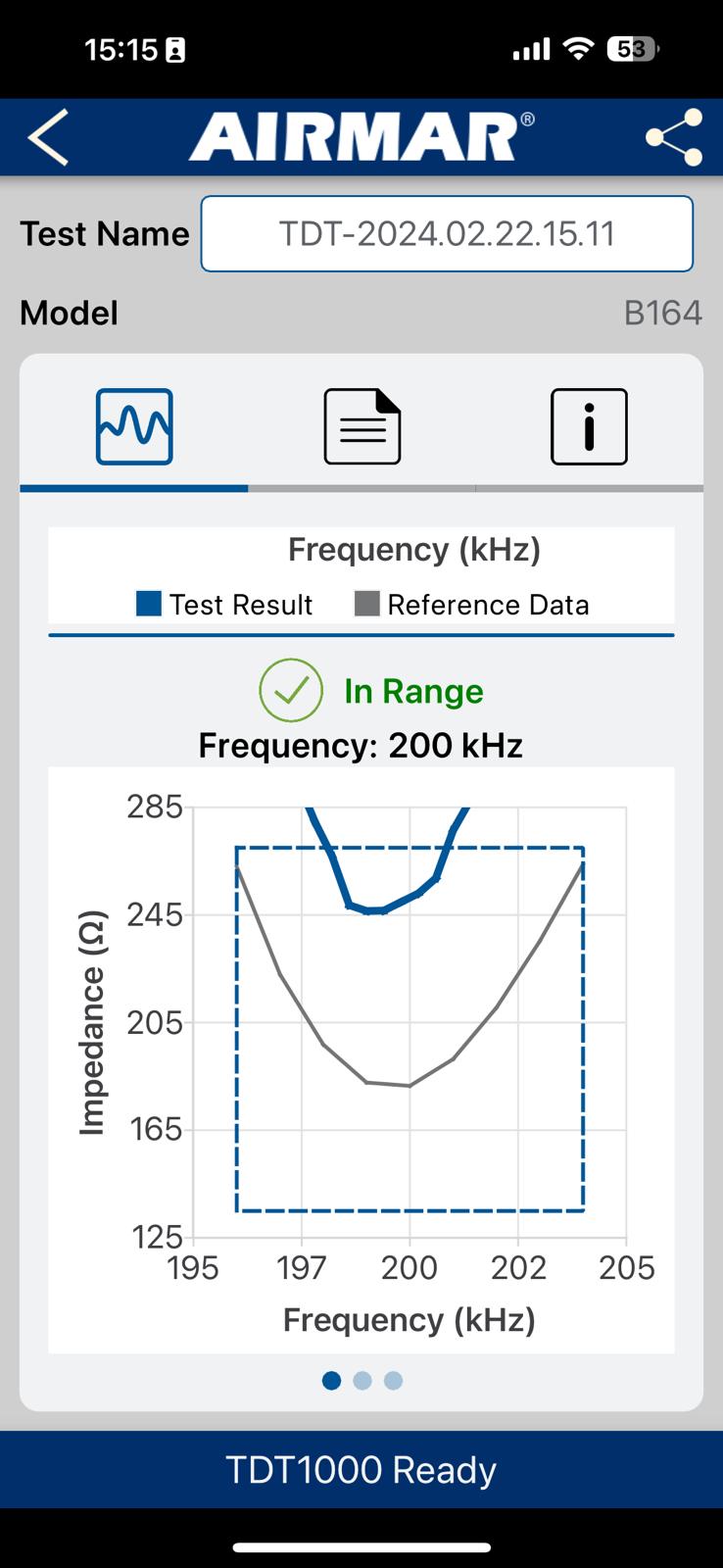The width and height of the screenshot is (723, 1568).
Task: Open the document report tab
Action: [362, 426]
